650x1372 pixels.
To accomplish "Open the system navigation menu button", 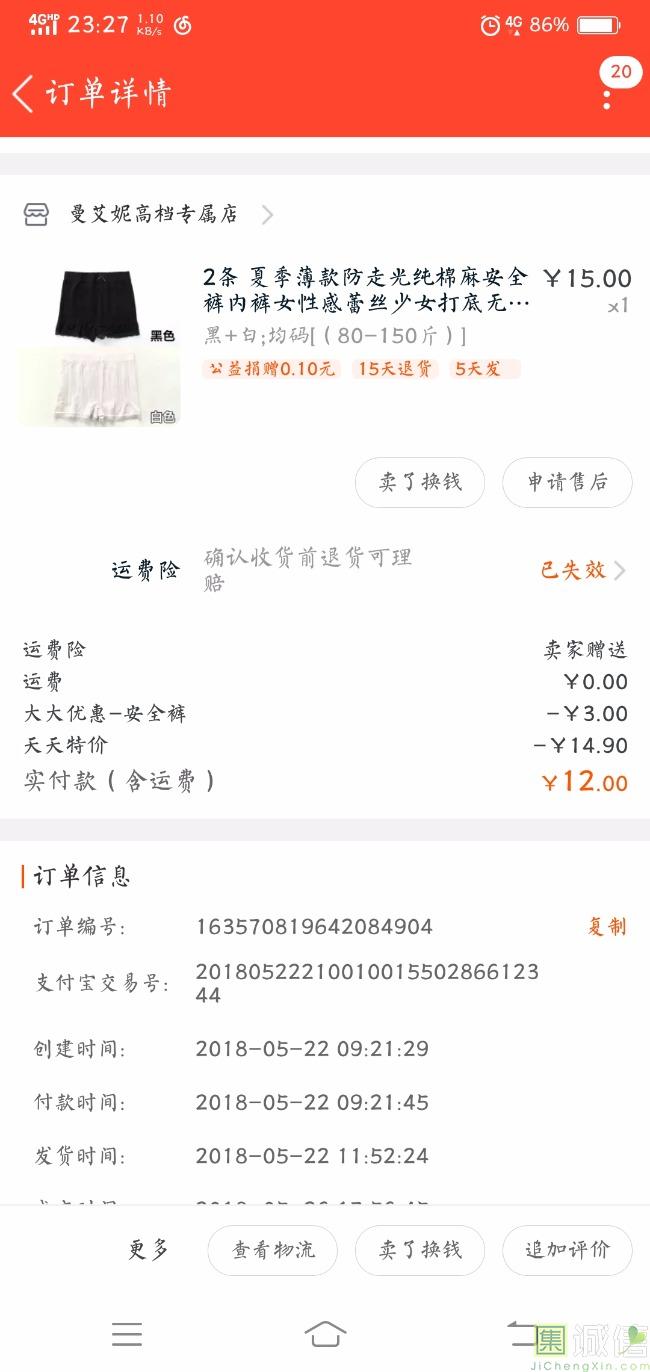I will coord(127,1334).
